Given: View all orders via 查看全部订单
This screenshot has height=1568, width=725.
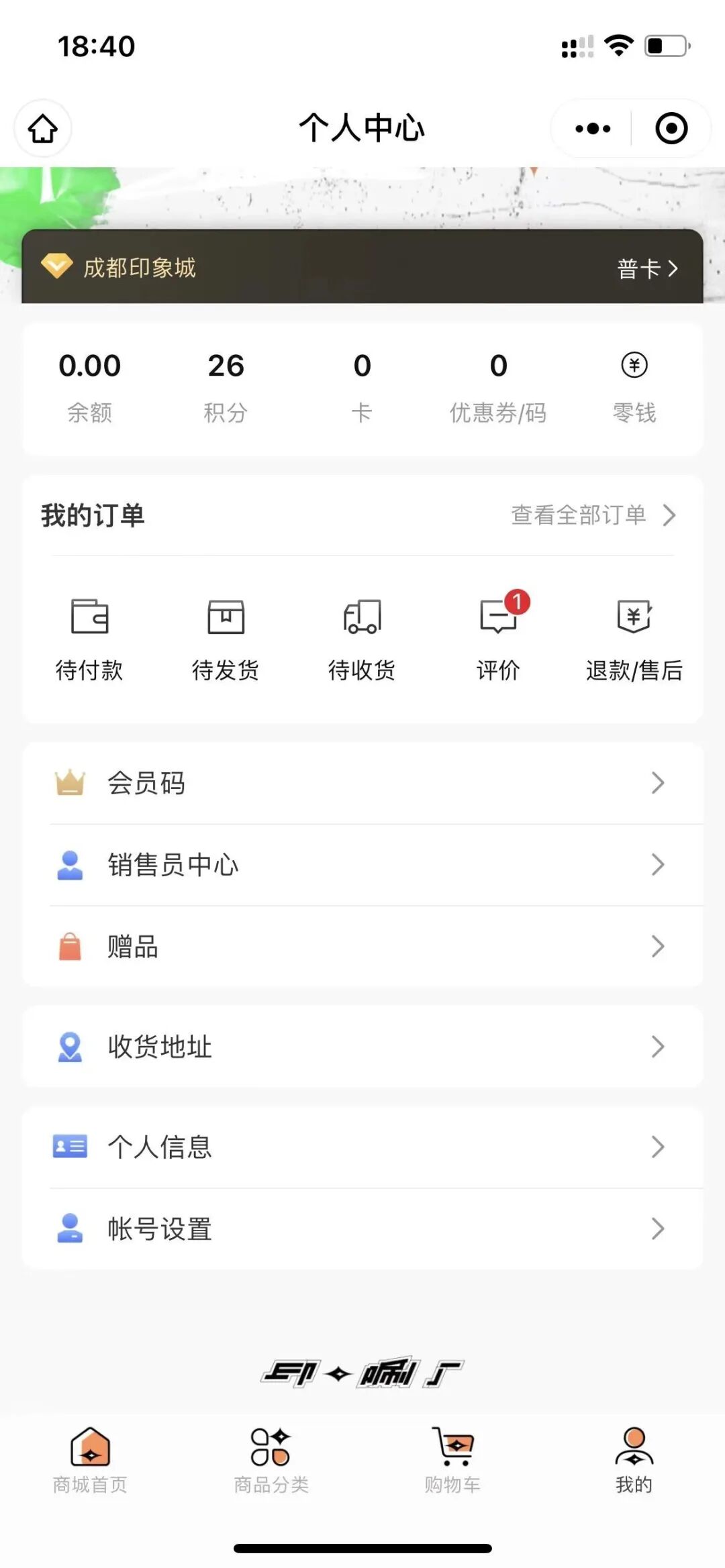Looking at the screenshot, I should click(x=593, y=515).
